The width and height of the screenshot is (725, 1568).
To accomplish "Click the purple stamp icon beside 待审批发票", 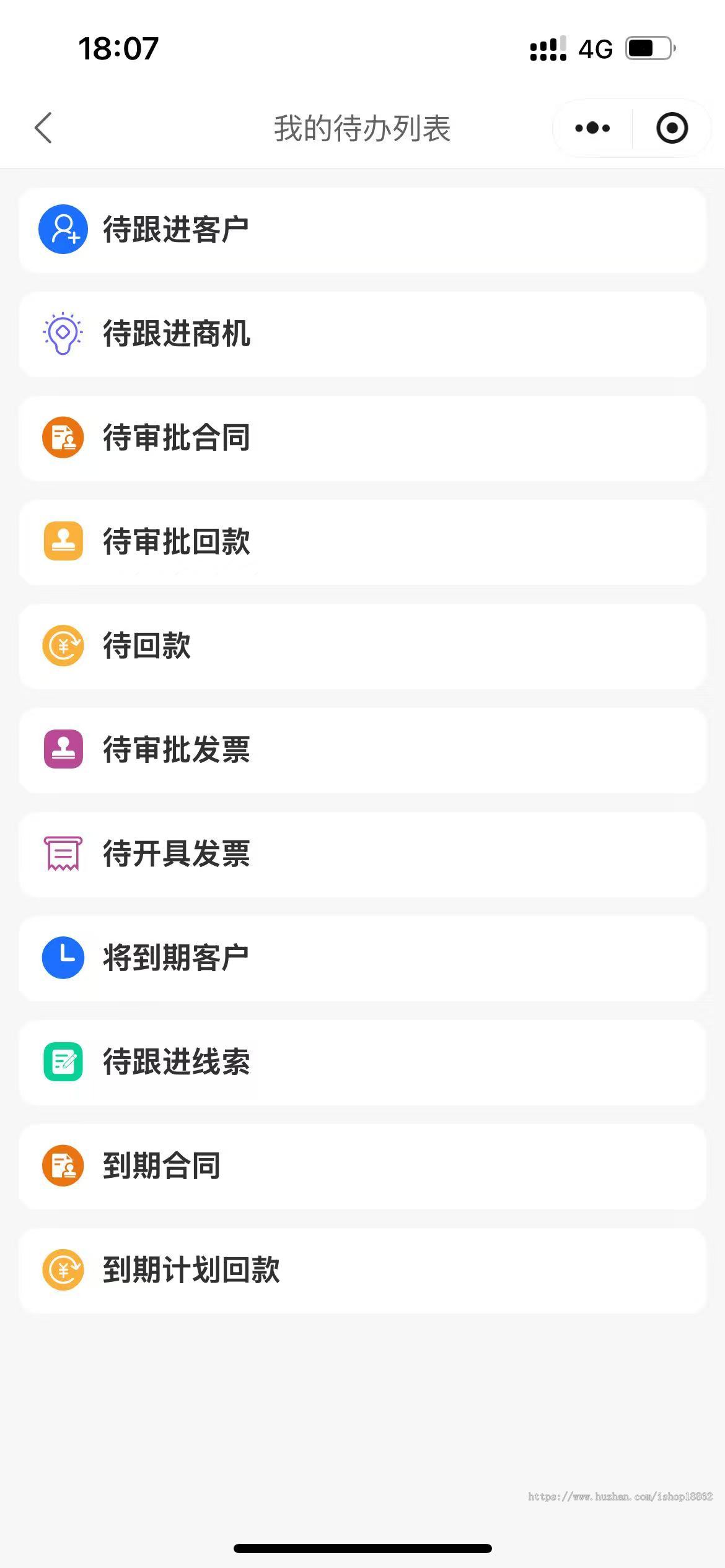I will (63, 750).
